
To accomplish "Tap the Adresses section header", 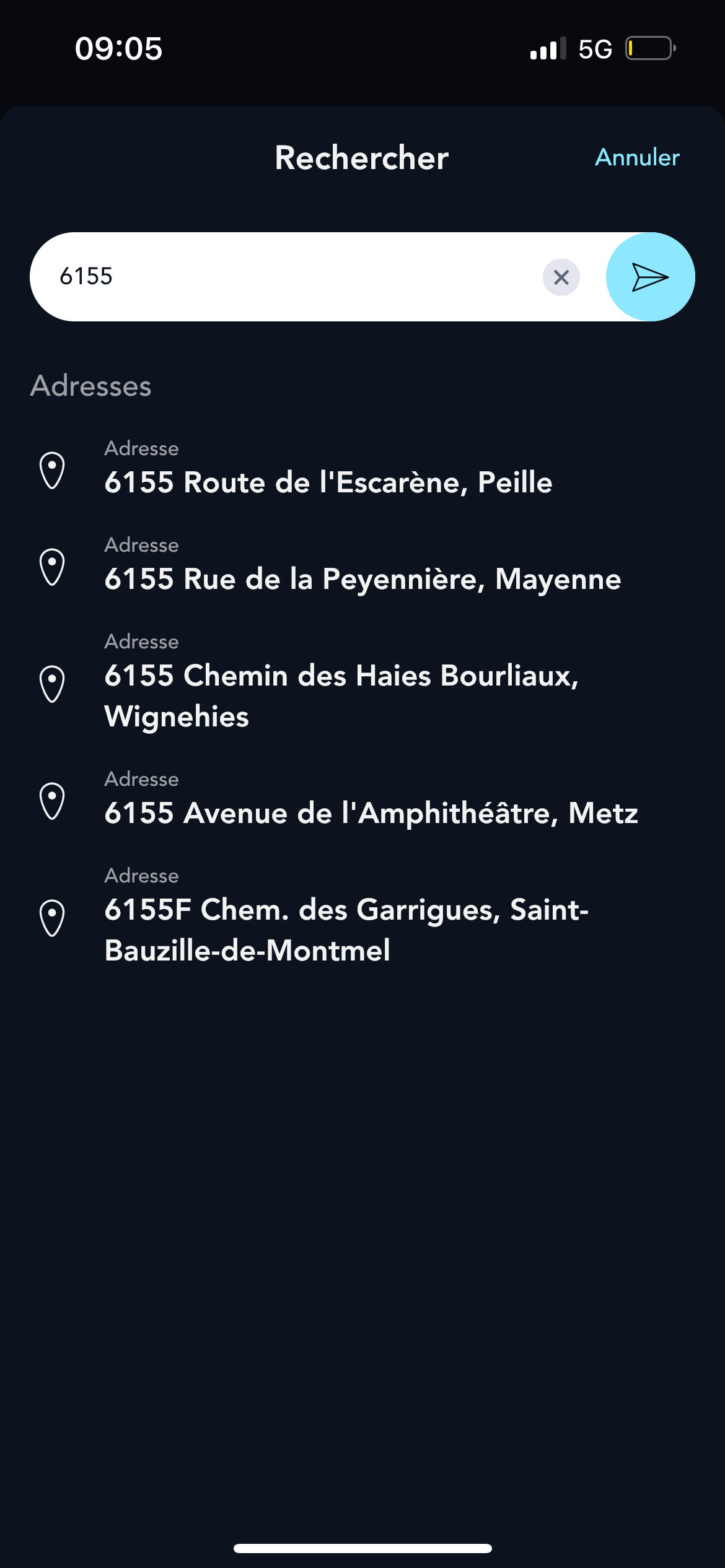I will 91,386.
